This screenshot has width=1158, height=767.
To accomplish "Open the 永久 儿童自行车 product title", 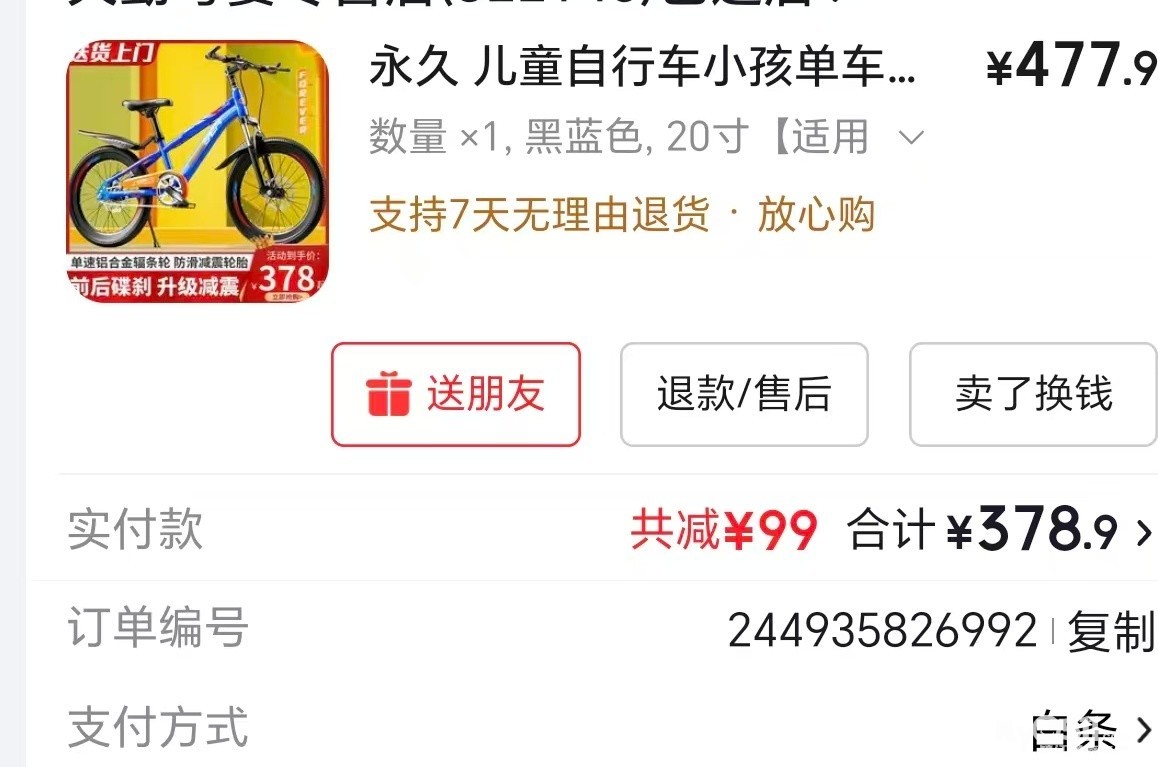I will coord(642,69).
